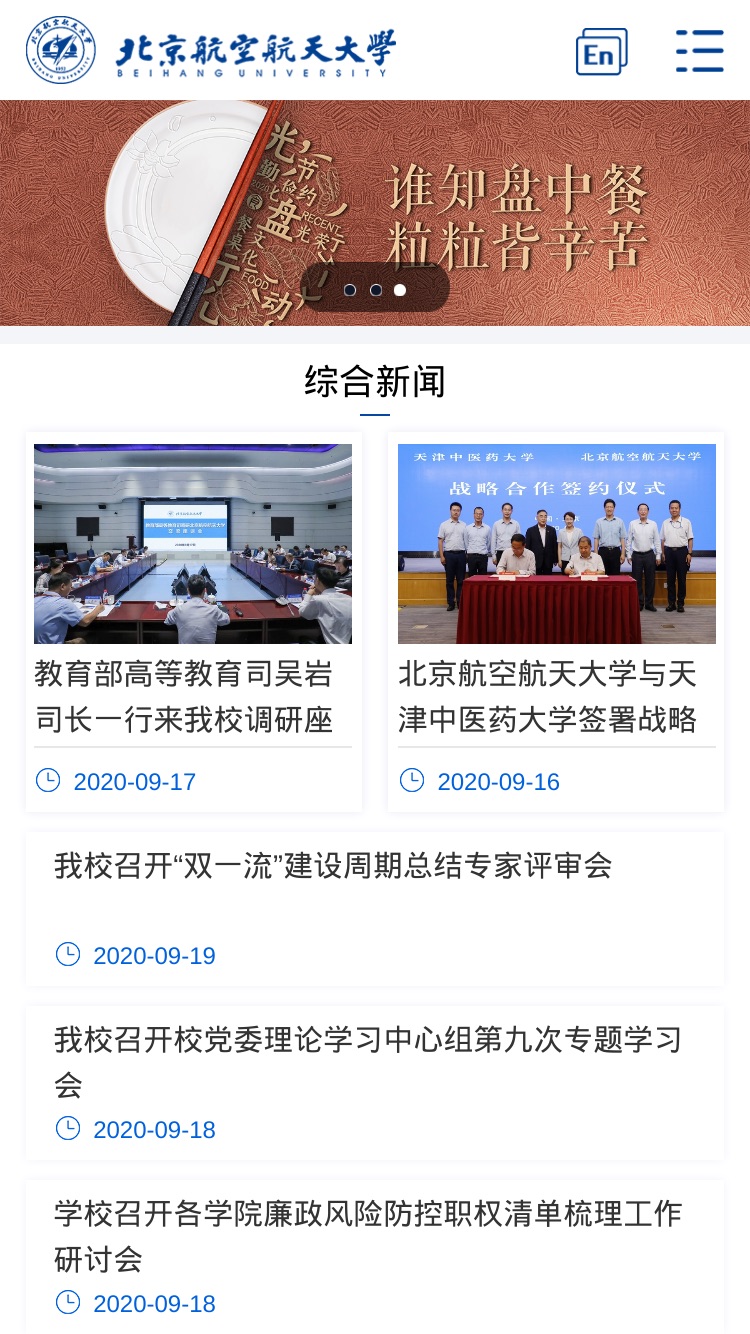Open the 廉政风险防控 workshop news item
Image resolution: width=750 pixels, height=1334 pixels.
[x=375, y=1257]
